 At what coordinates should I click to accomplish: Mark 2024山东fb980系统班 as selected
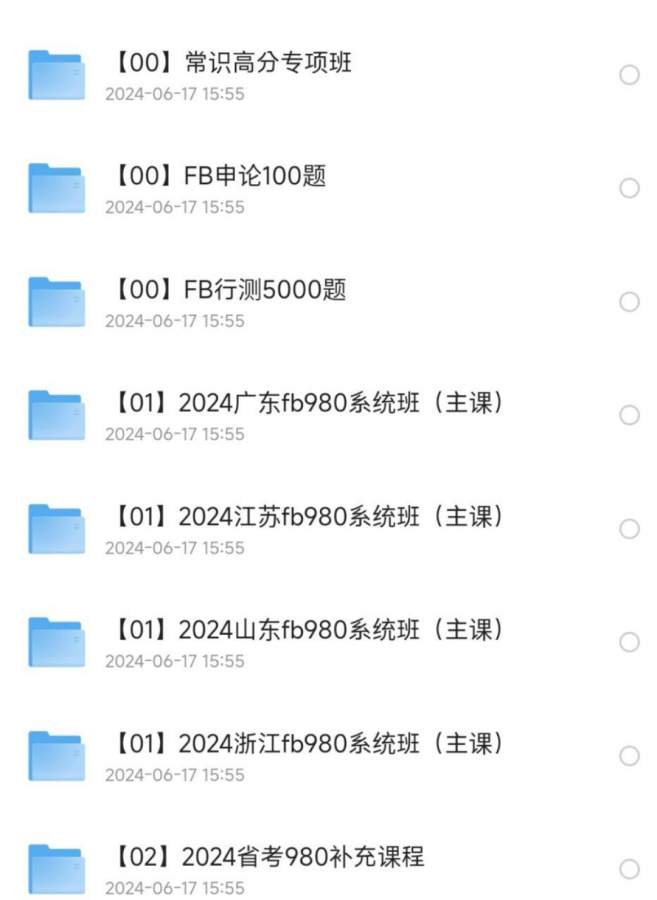629,642
